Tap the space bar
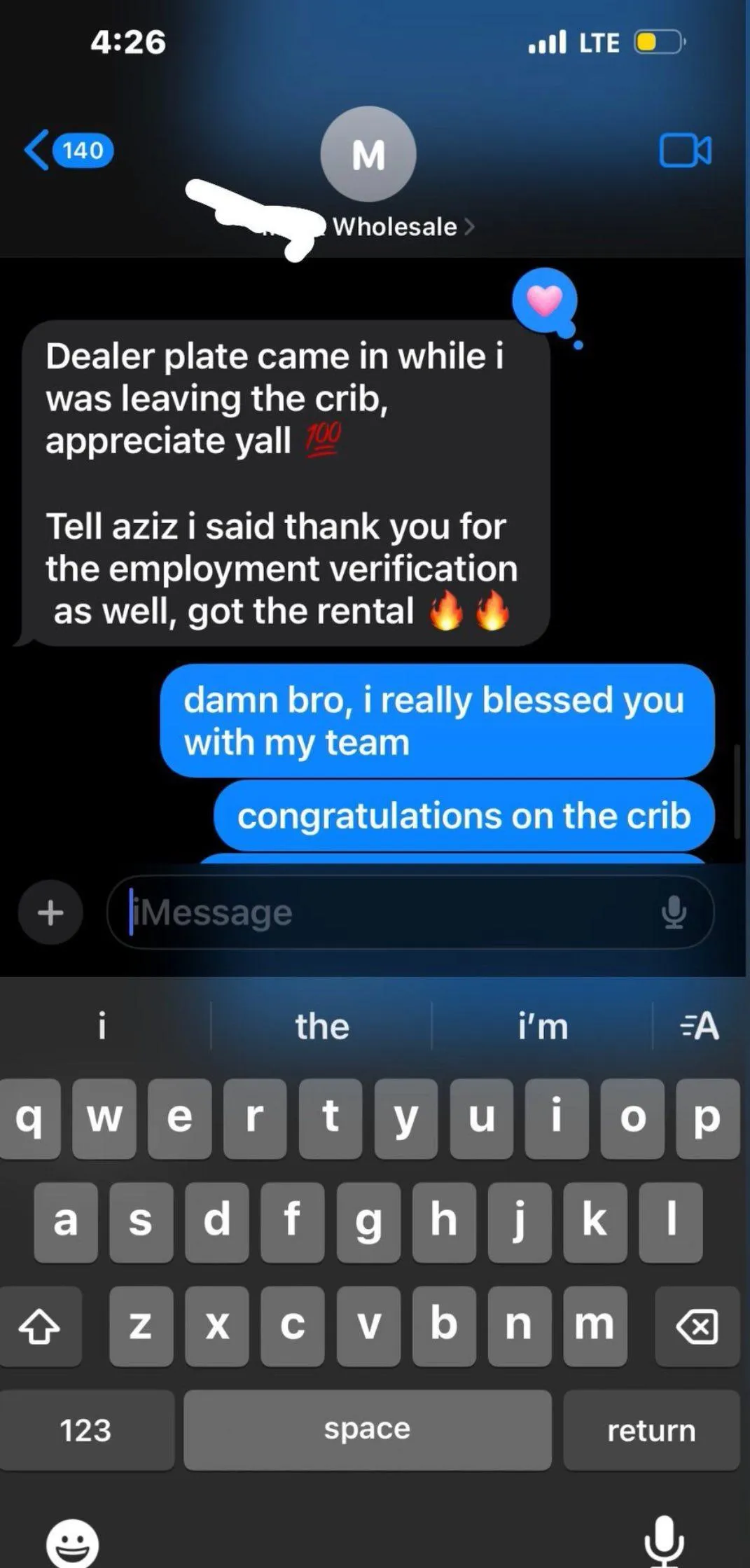This screenshot has height=1568, width=750. (x=368, y=1430)
